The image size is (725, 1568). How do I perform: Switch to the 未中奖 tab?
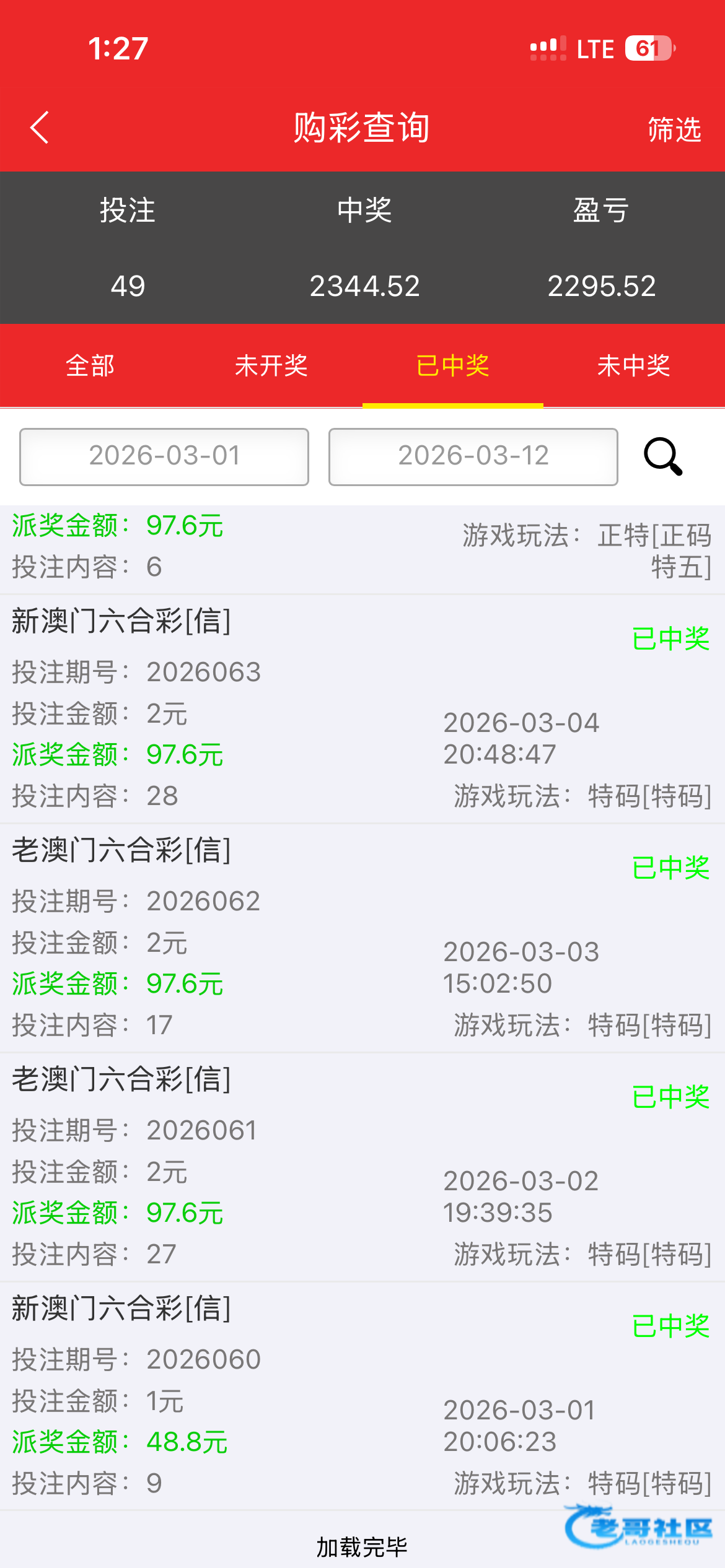click(634, 365)
